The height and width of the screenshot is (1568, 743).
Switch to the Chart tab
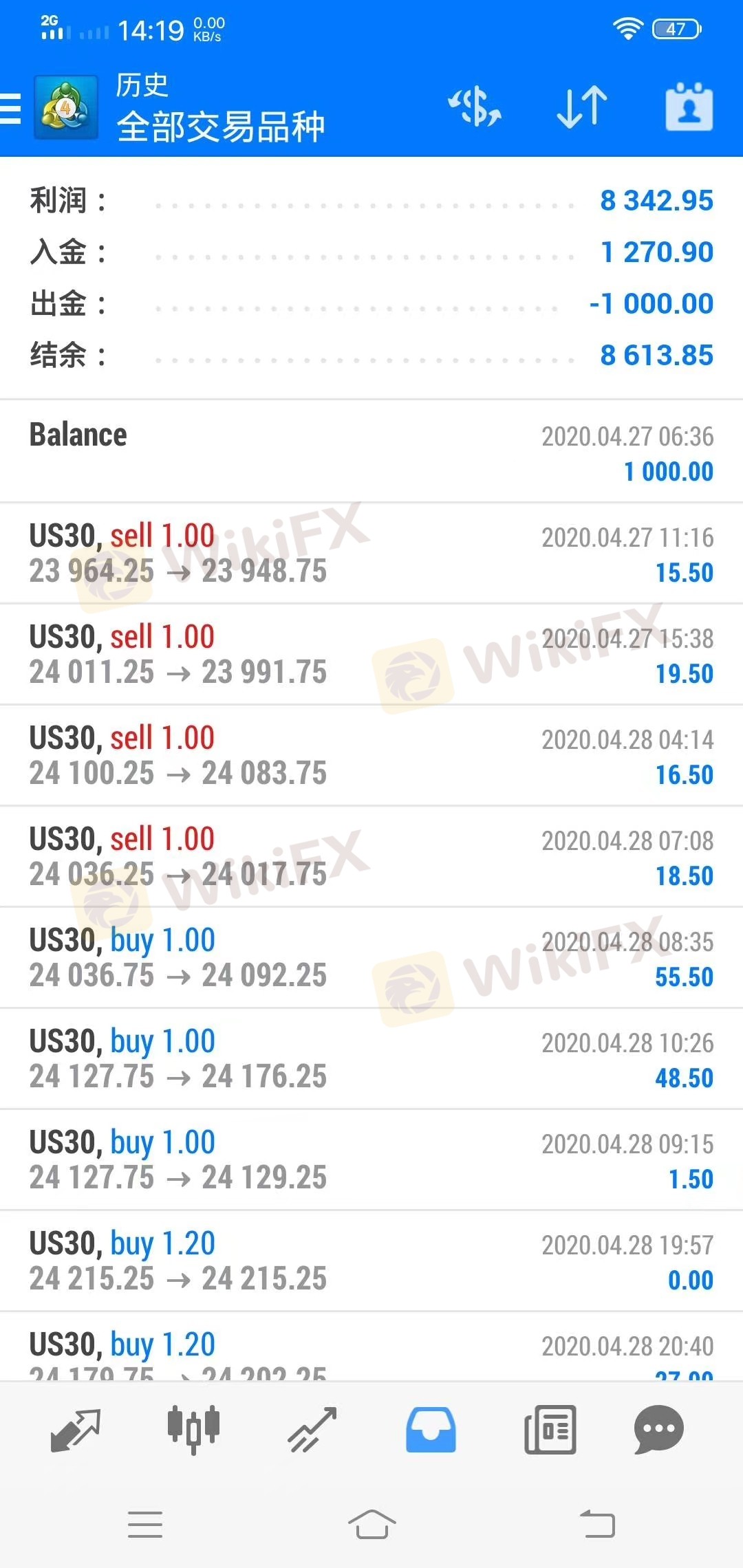193,1430
